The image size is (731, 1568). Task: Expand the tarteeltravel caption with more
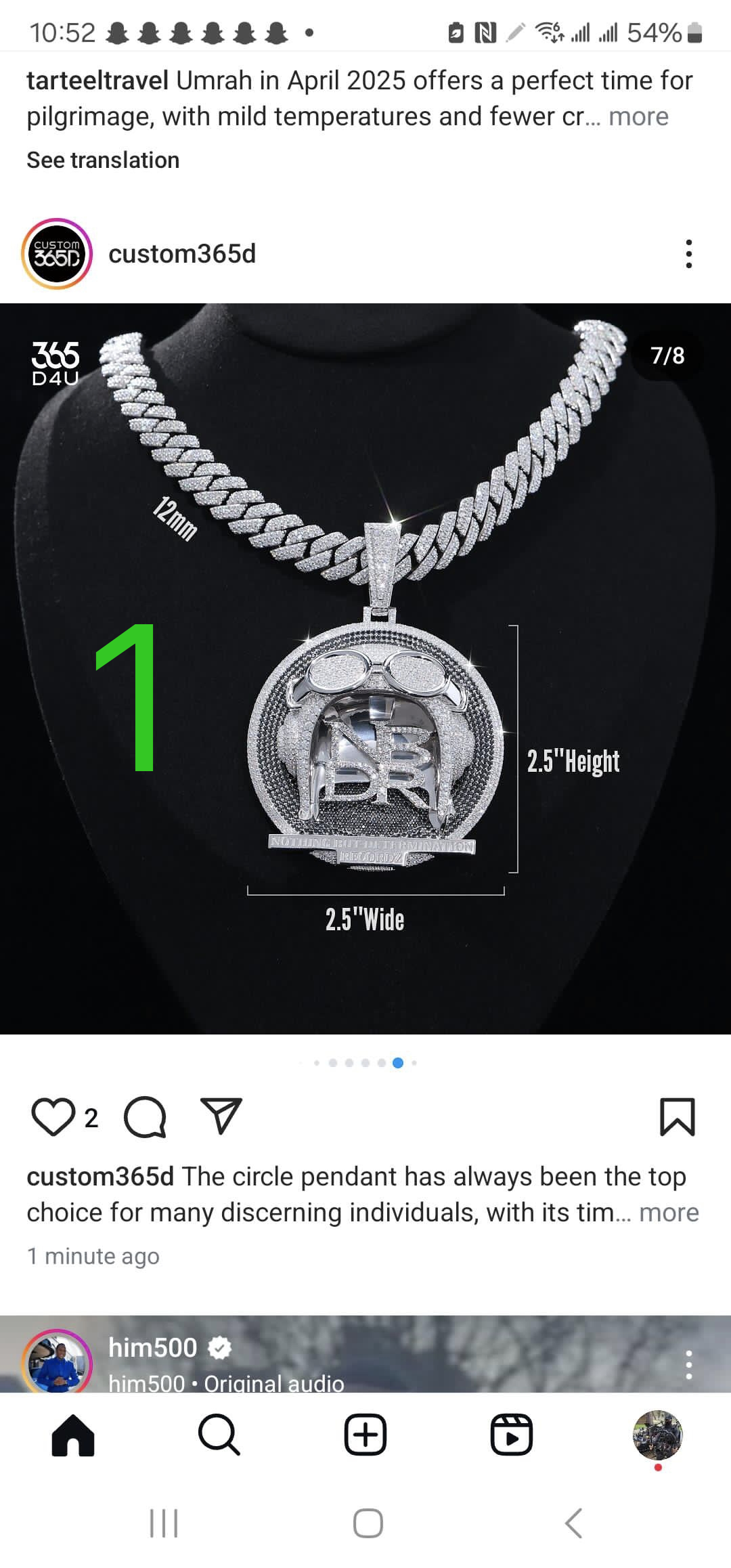638,116
